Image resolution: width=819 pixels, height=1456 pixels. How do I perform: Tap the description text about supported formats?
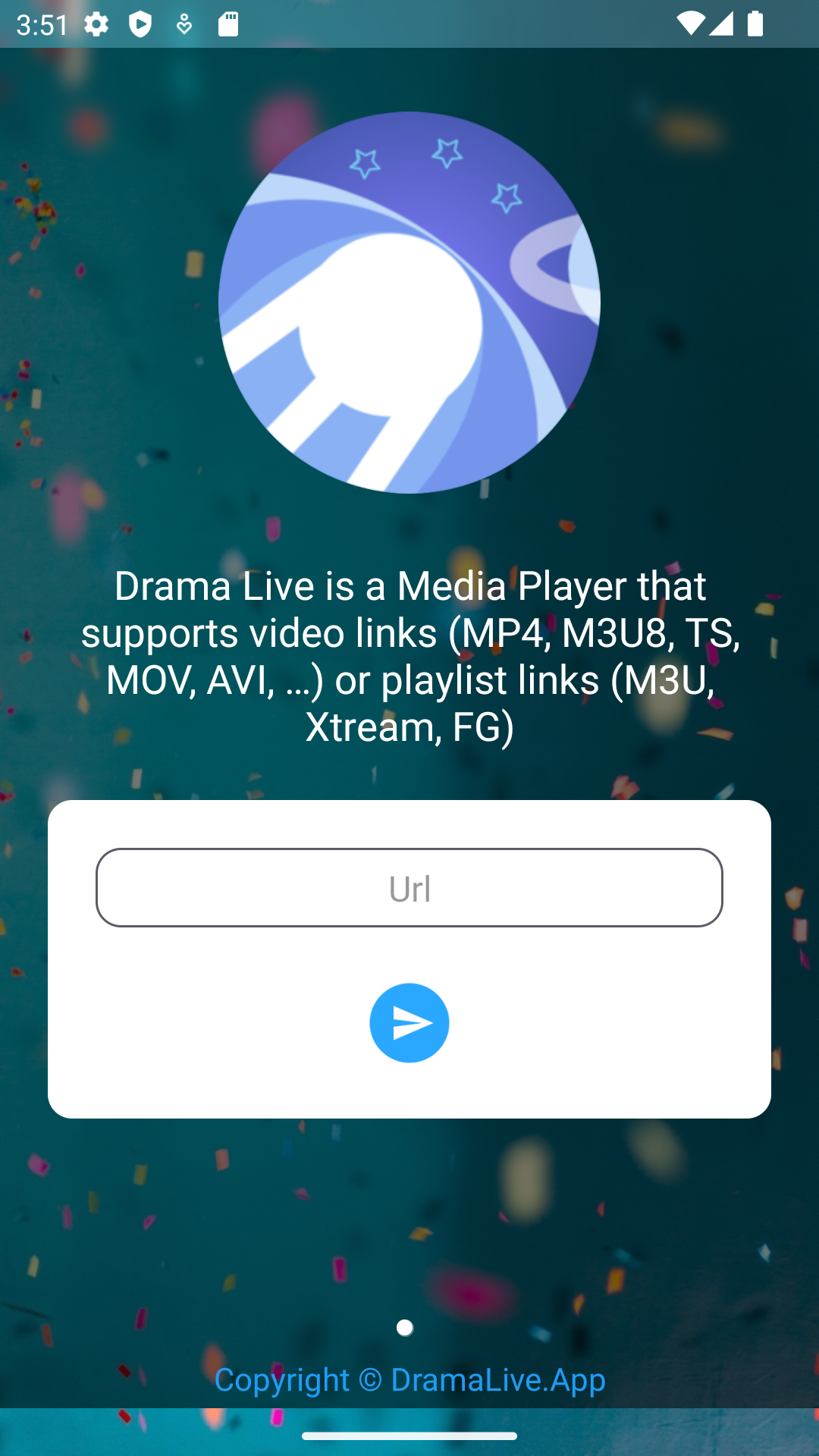point(409,656)
